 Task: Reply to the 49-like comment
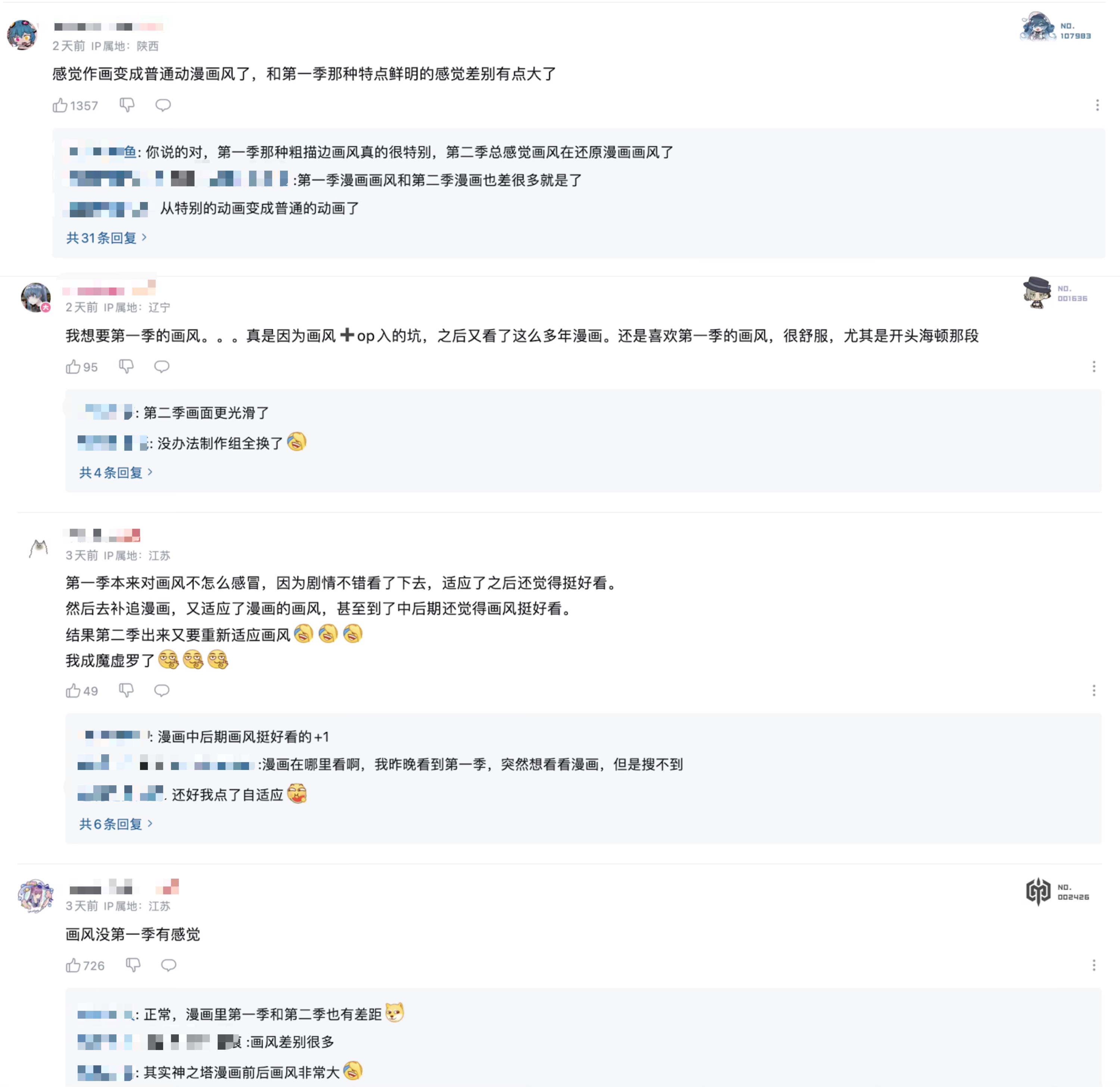[x=162, y=691]
